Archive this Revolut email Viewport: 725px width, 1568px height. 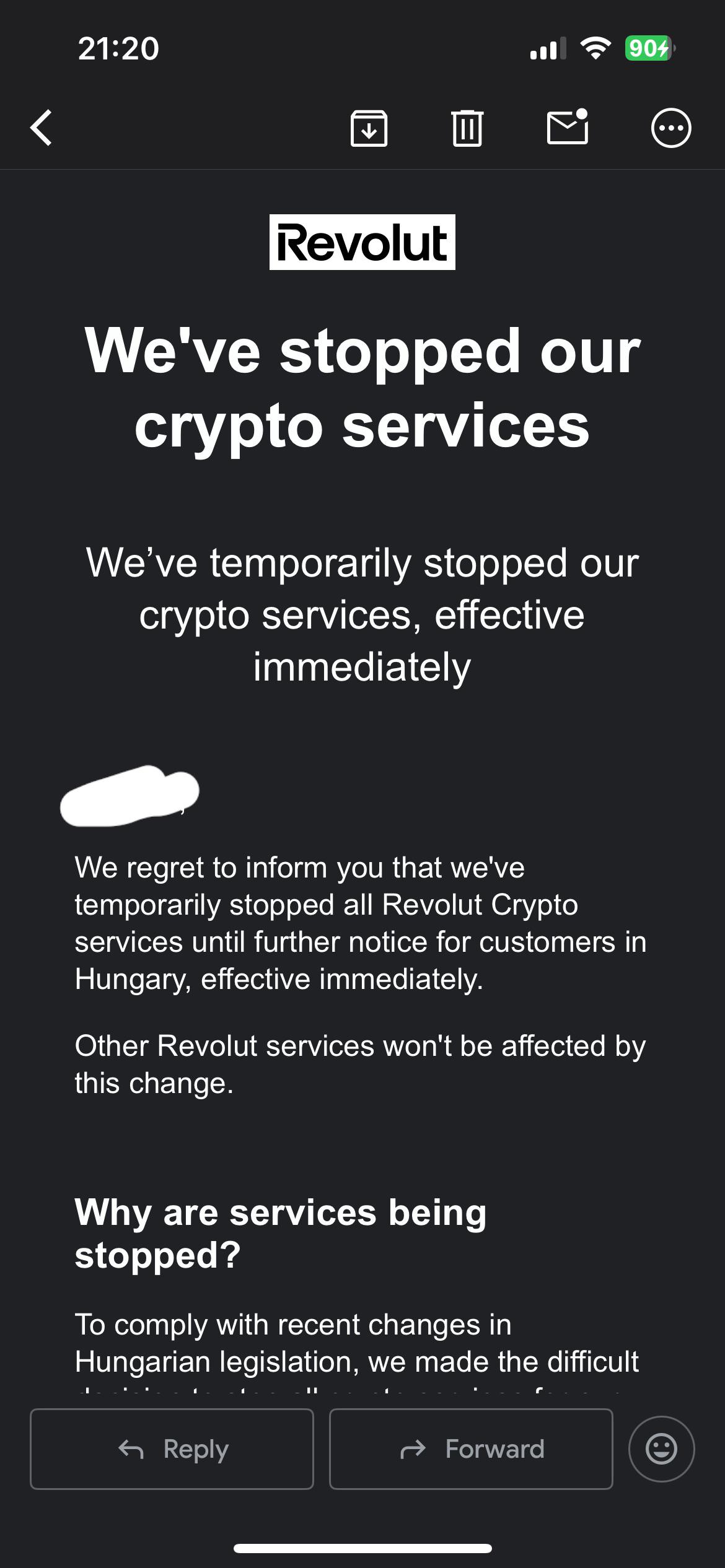[x=369, y=128]
